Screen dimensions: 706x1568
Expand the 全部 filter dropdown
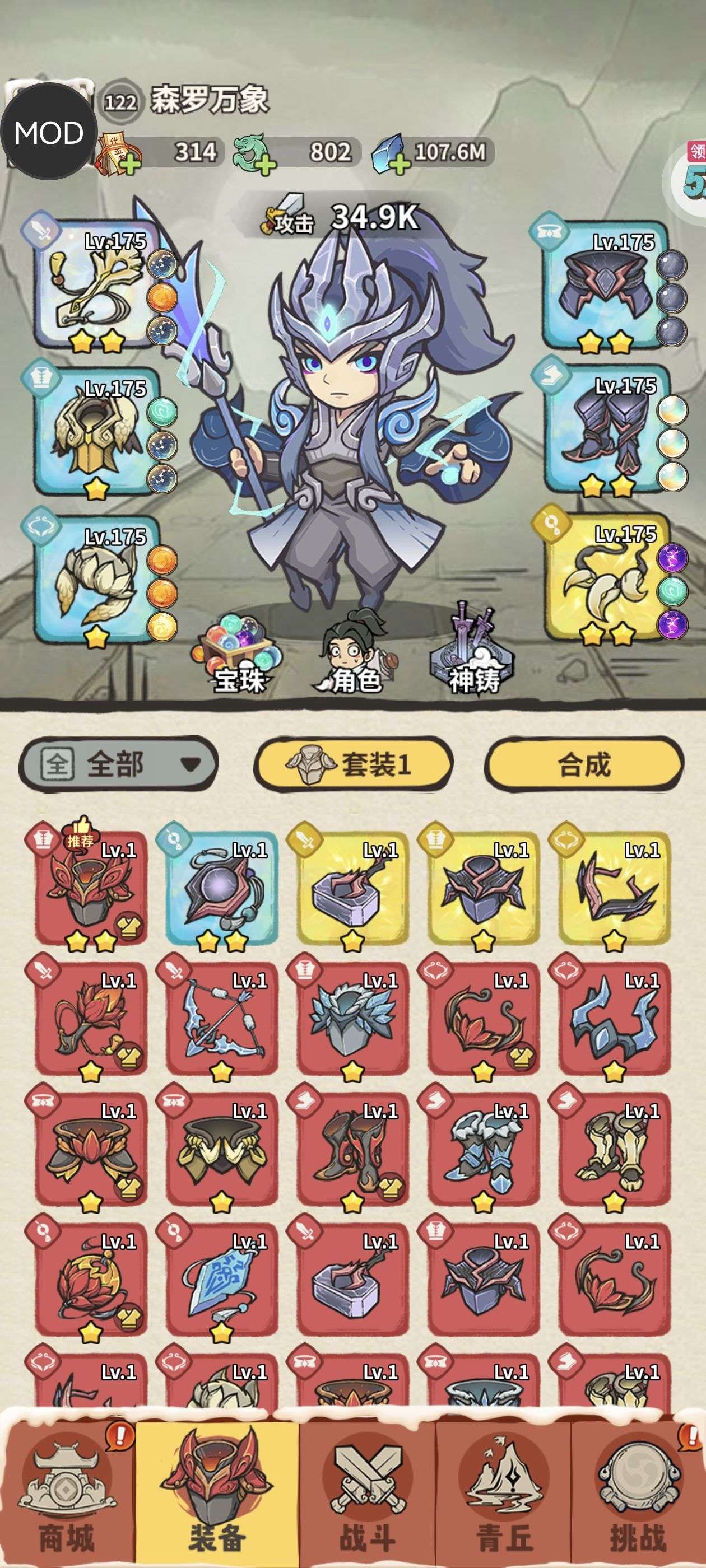pos(118,763)
